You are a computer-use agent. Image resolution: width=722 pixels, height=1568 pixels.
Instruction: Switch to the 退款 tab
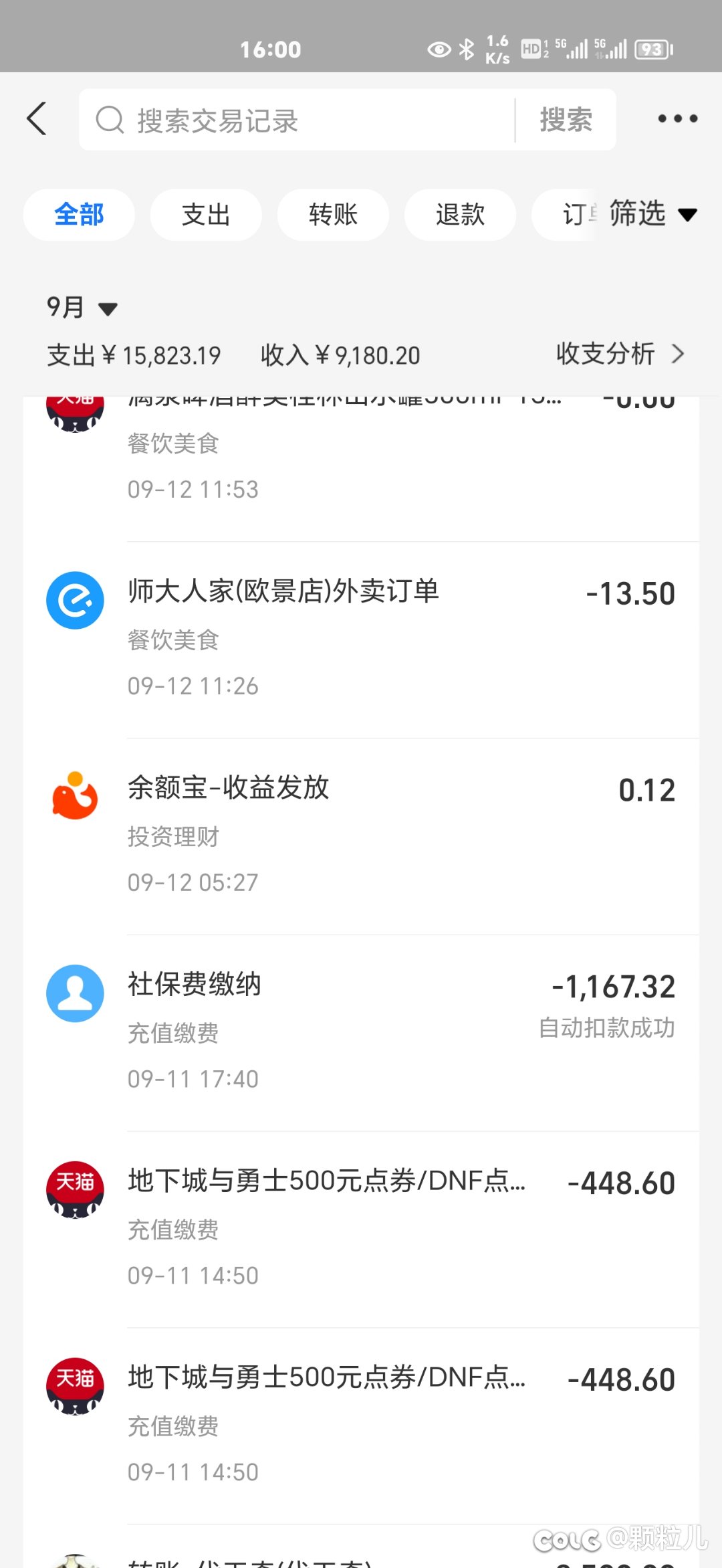(x=460, y=215)
